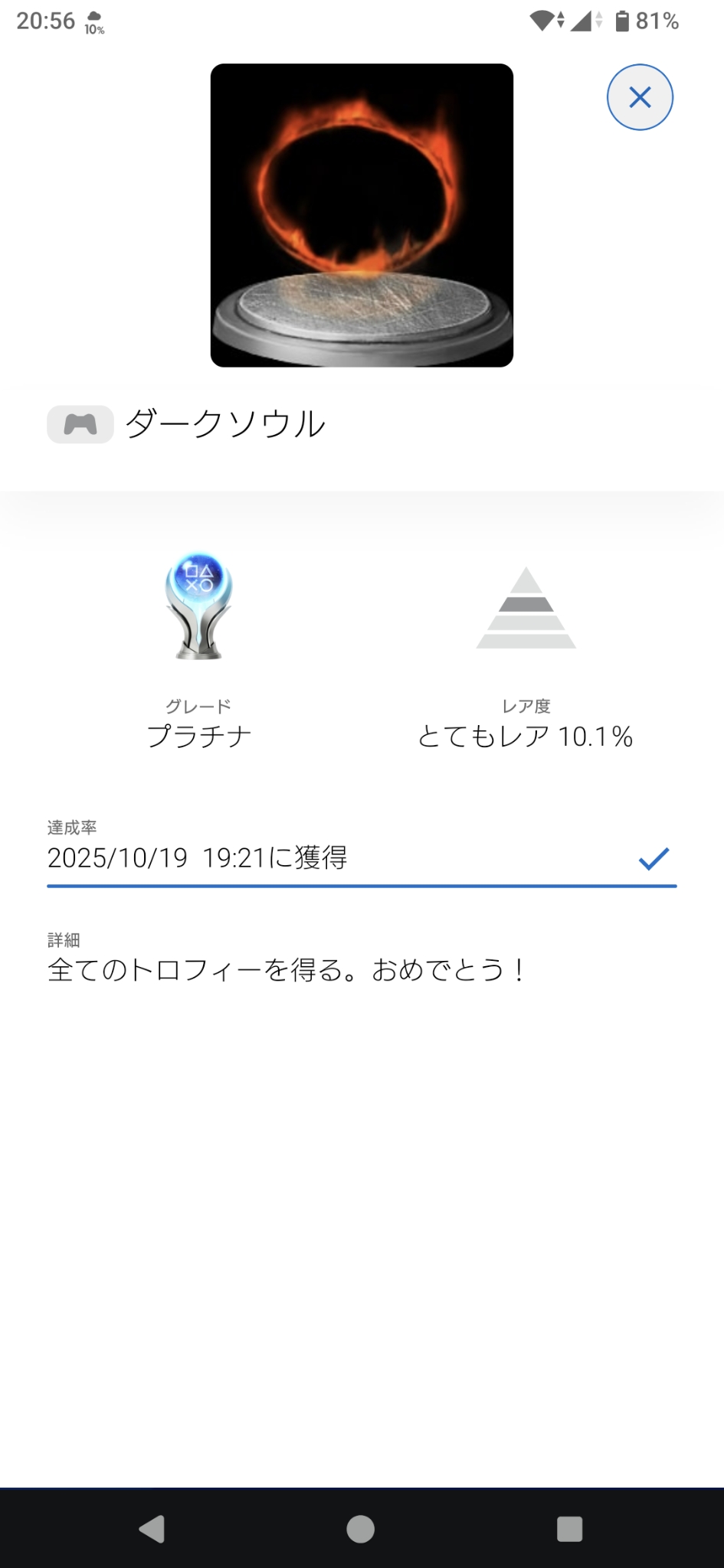Go to the home screen
The width and height of the screenshot is (724, 1568).
click(361, 1529)
